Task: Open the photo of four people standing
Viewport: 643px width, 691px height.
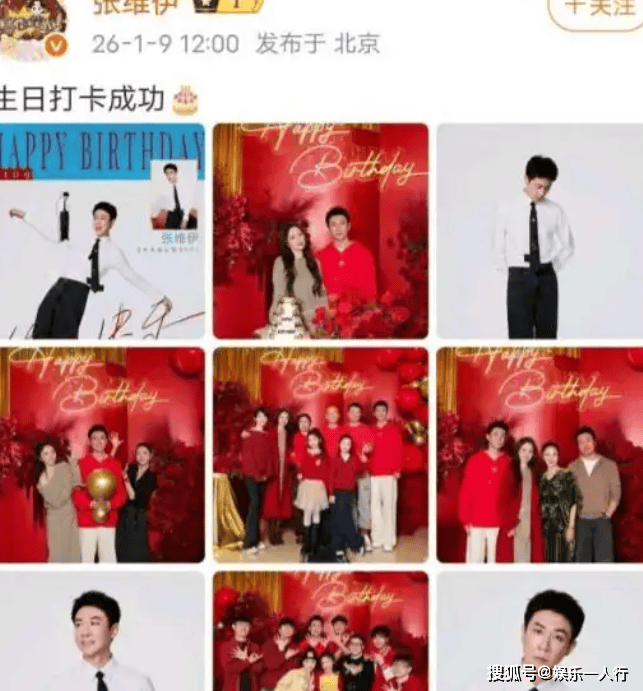Action: (539, 454)
